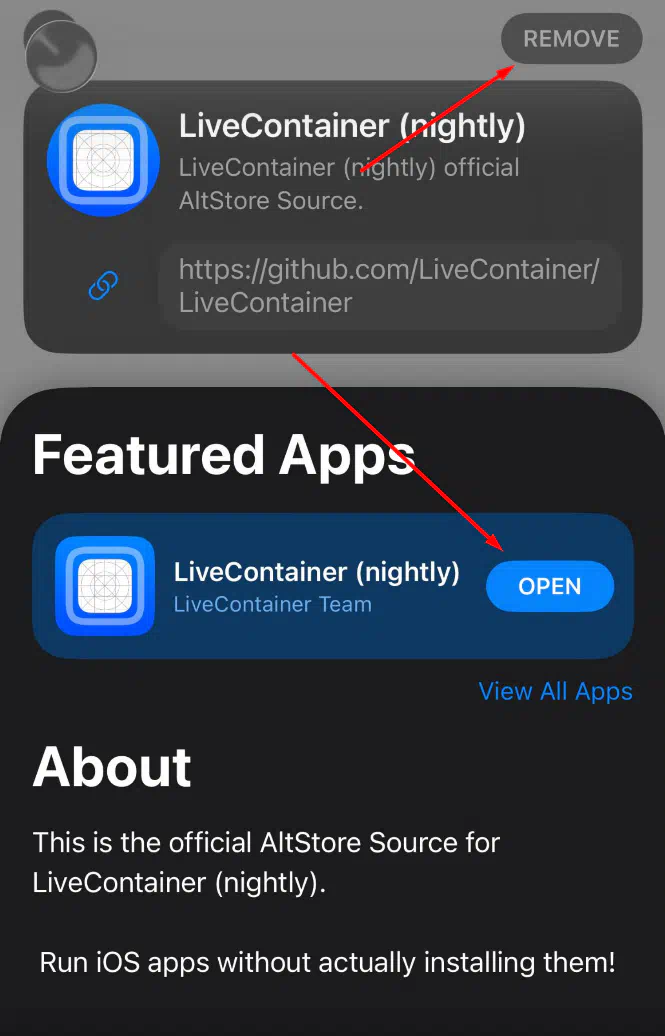Remove the LiveContainer (nightly) source
Viewport: 665px width, 1036px height.
coord(571,40)
